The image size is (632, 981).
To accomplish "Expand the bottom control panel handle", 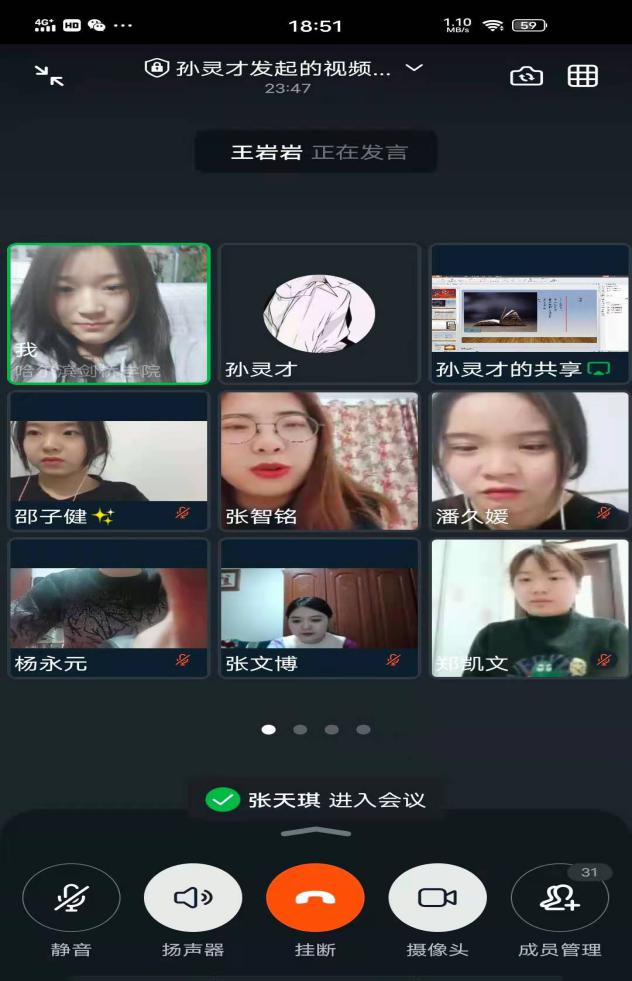I will (x=316, y=833).
